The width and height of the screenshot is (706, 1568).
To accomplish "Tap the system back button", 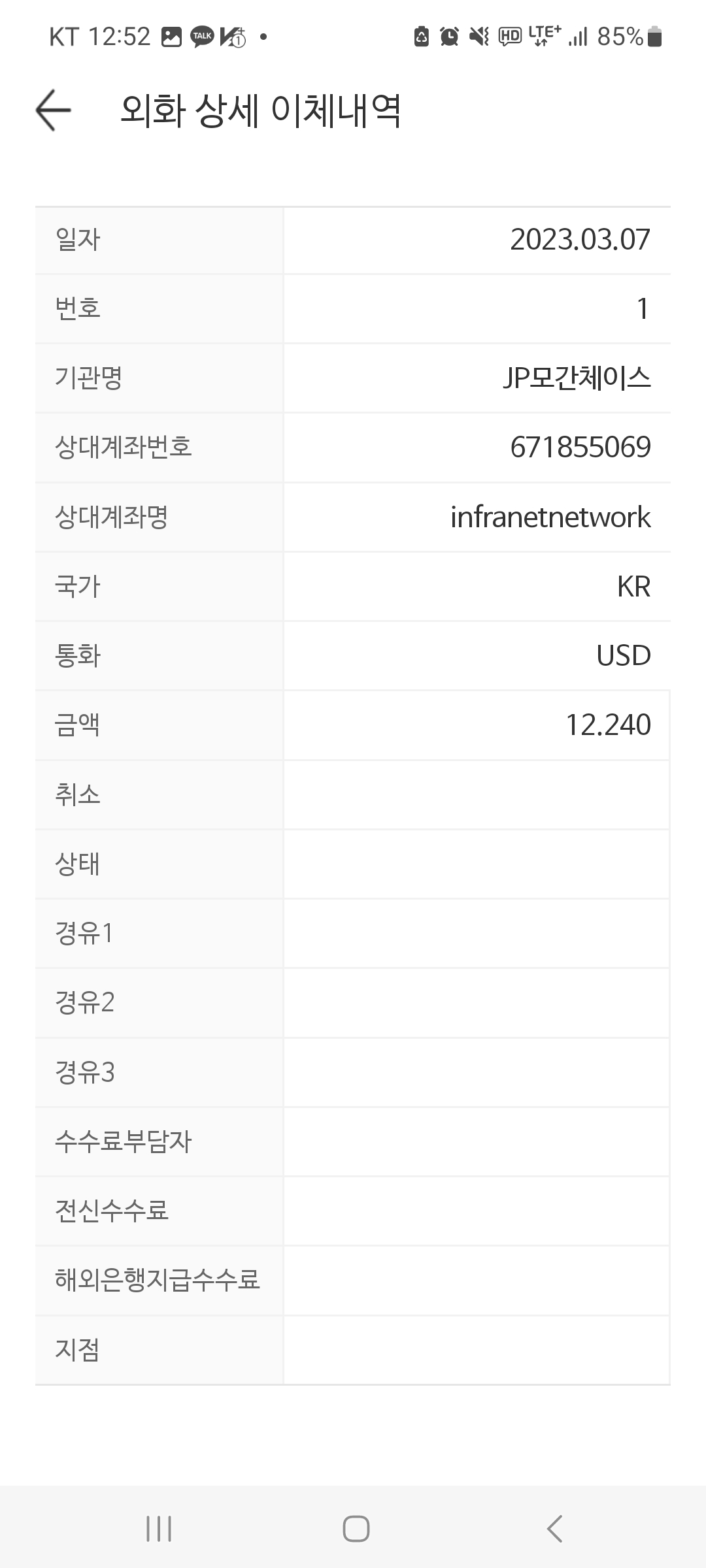I will coord(554,1529).
